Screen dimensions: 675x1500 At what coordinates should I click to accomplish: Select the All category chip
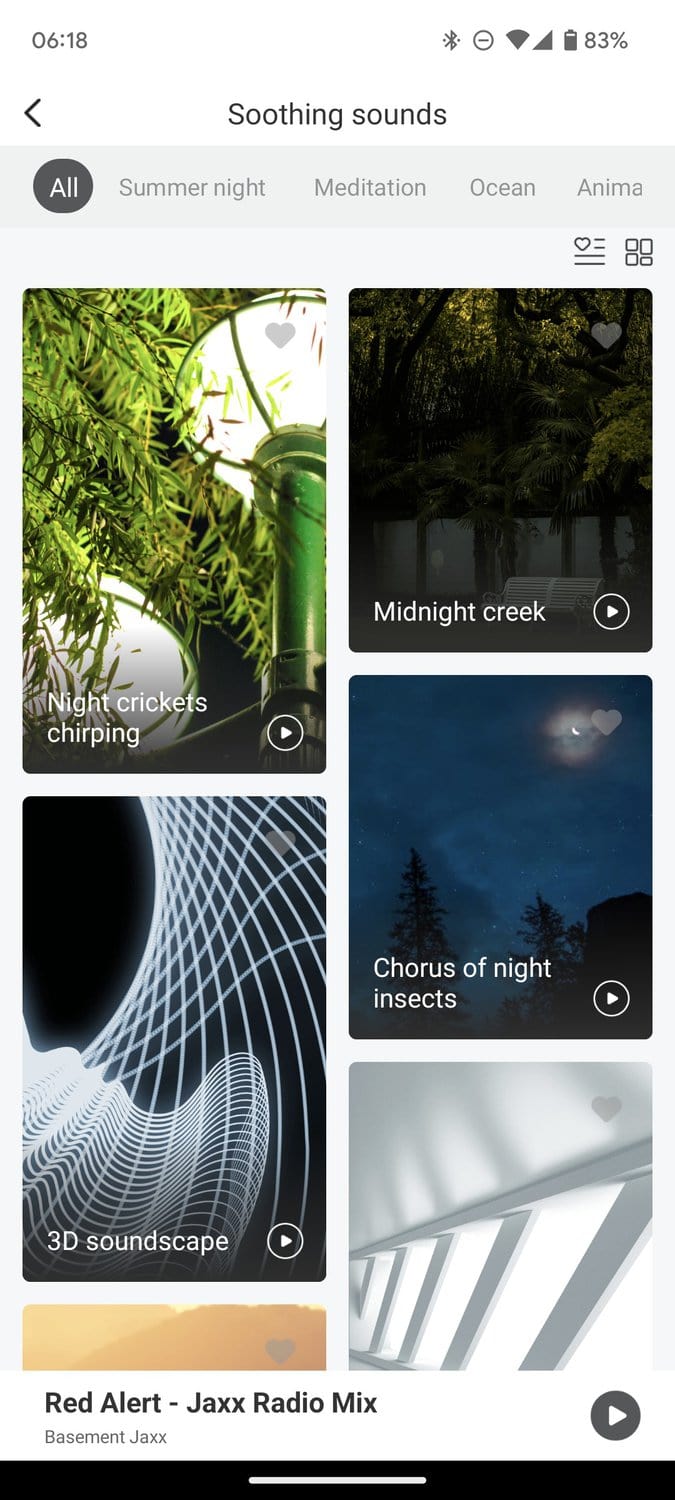click(x=63, y=187)
